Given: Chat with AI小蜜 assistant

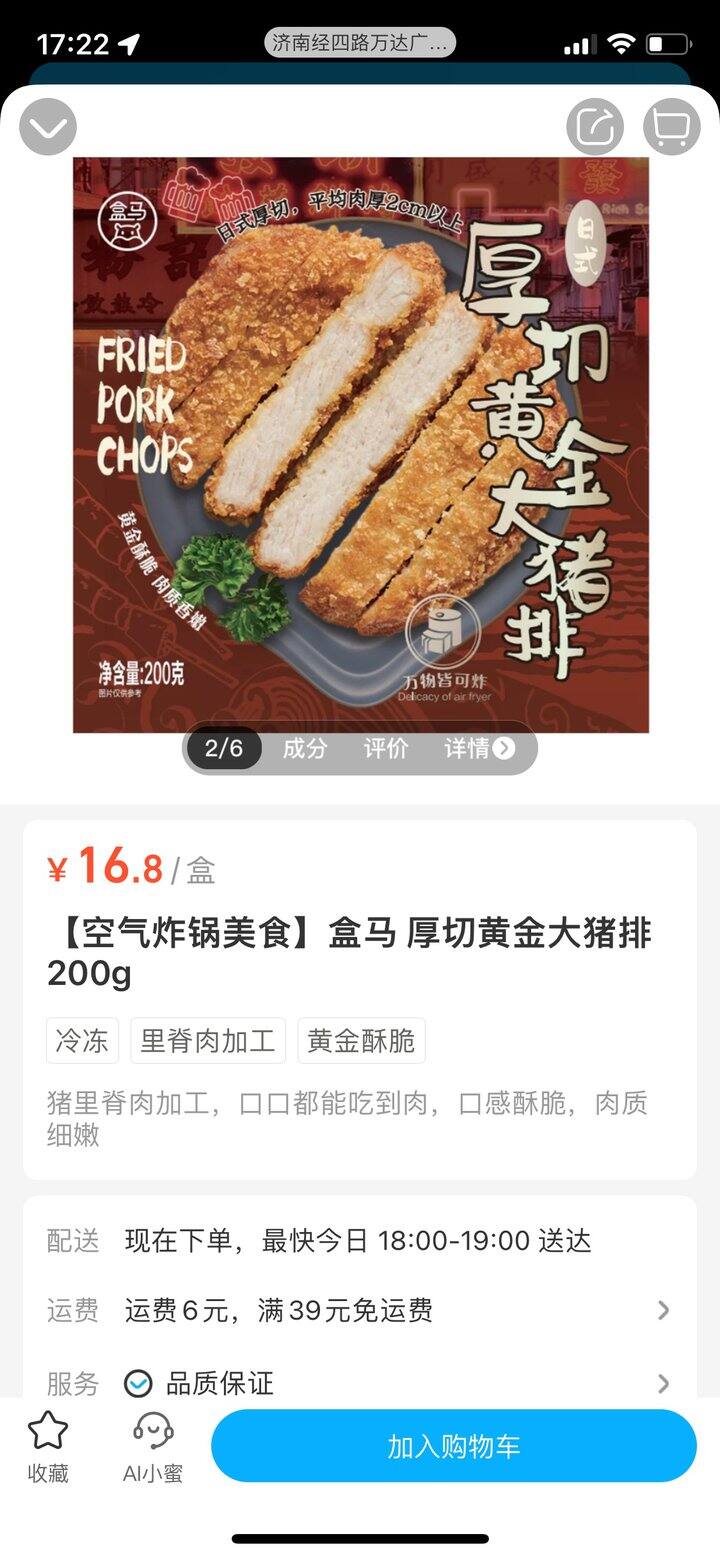Looking at the screenshot, I should [153, 1446].
